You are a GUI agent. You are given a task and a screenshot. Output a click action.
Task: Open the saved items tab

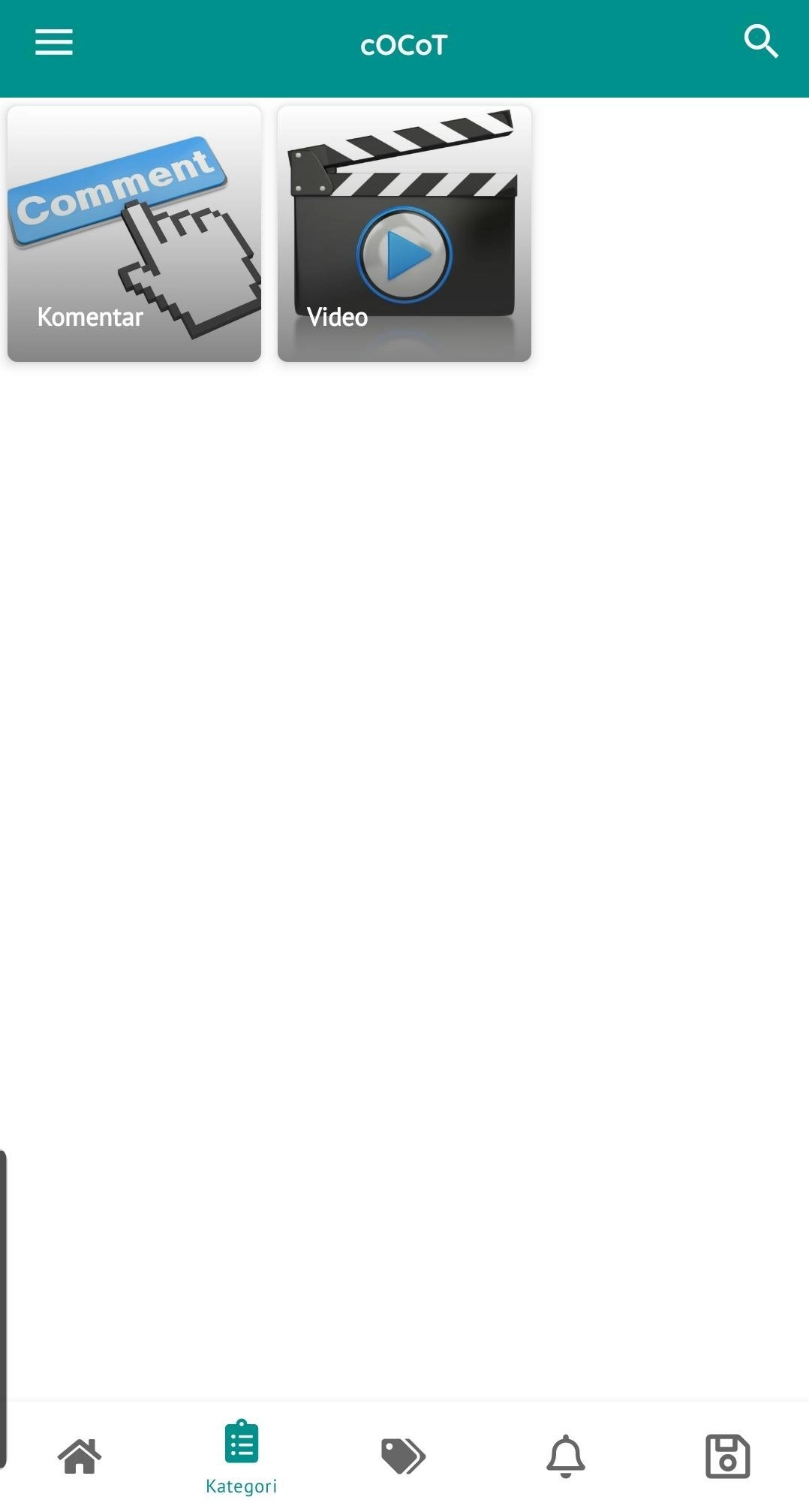727,1456
